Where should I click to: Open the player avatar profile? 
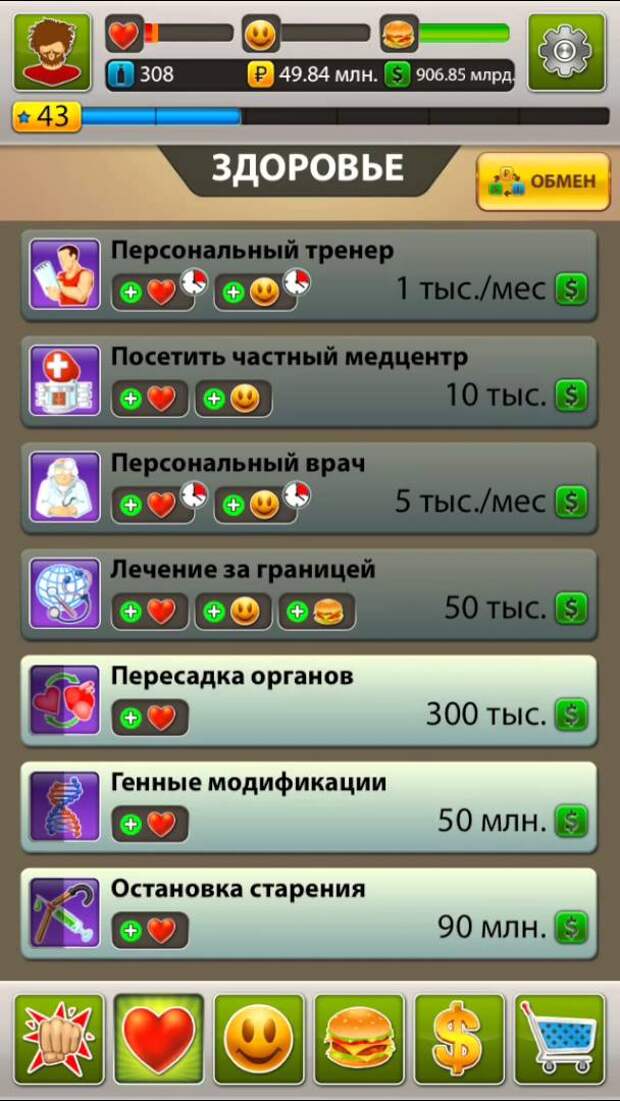52,52
